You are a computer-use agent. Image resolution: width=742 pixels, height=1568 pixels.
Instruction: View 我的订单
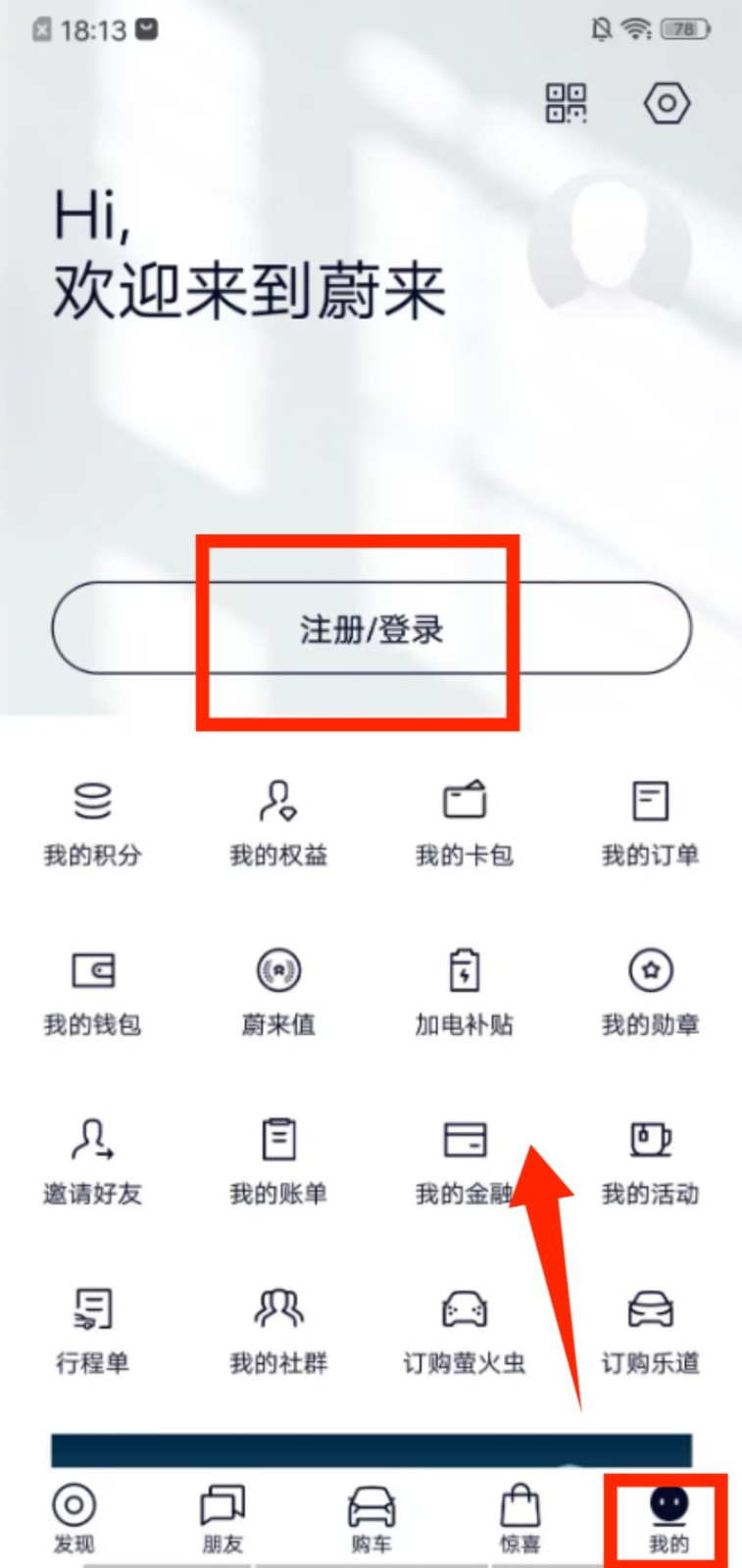(650, 823)
